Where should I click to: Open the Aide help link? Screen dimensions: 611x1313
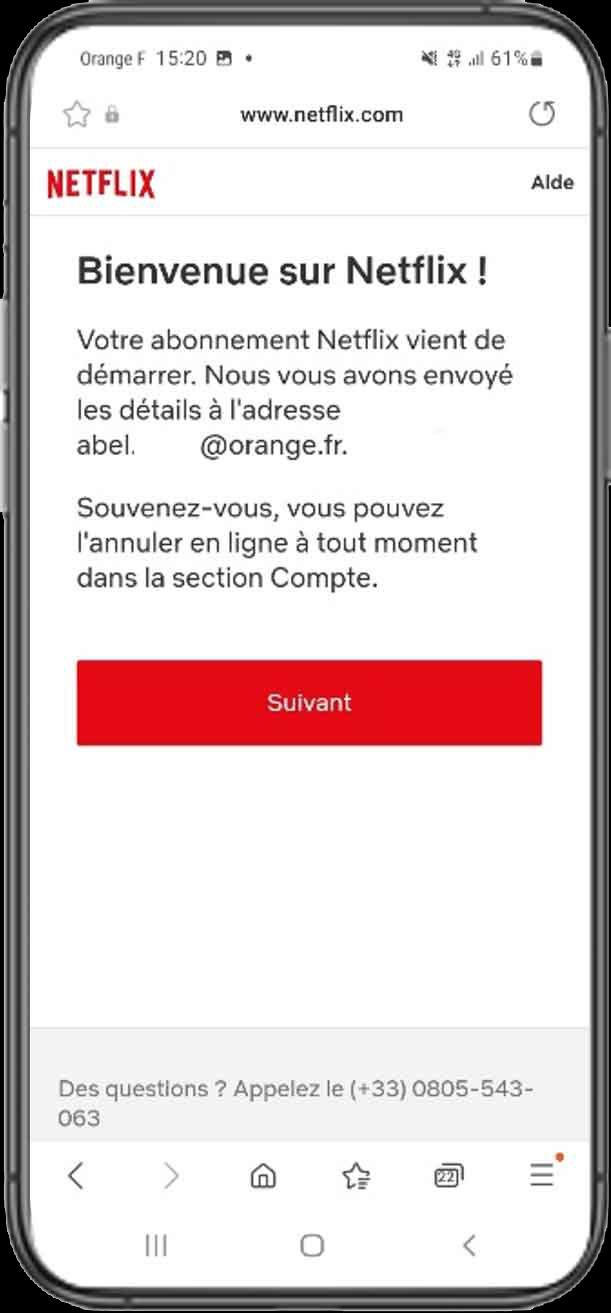tap(552, 182)
